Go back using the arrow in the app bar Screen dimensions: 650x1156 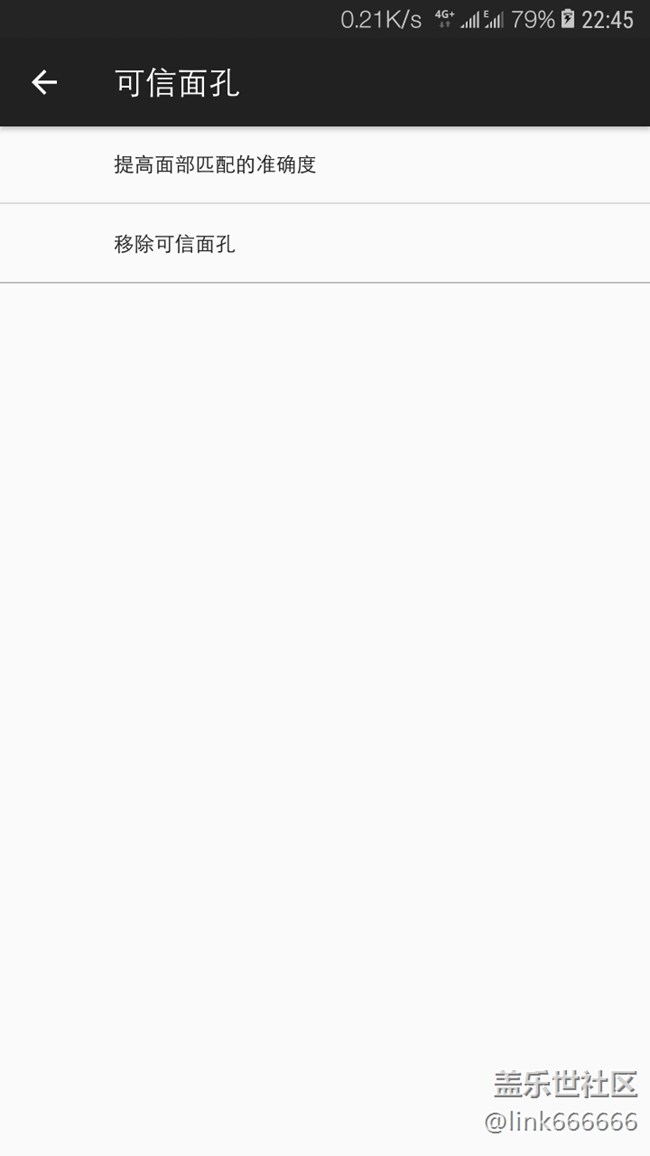pyautogui.click(x=44, y=83)
